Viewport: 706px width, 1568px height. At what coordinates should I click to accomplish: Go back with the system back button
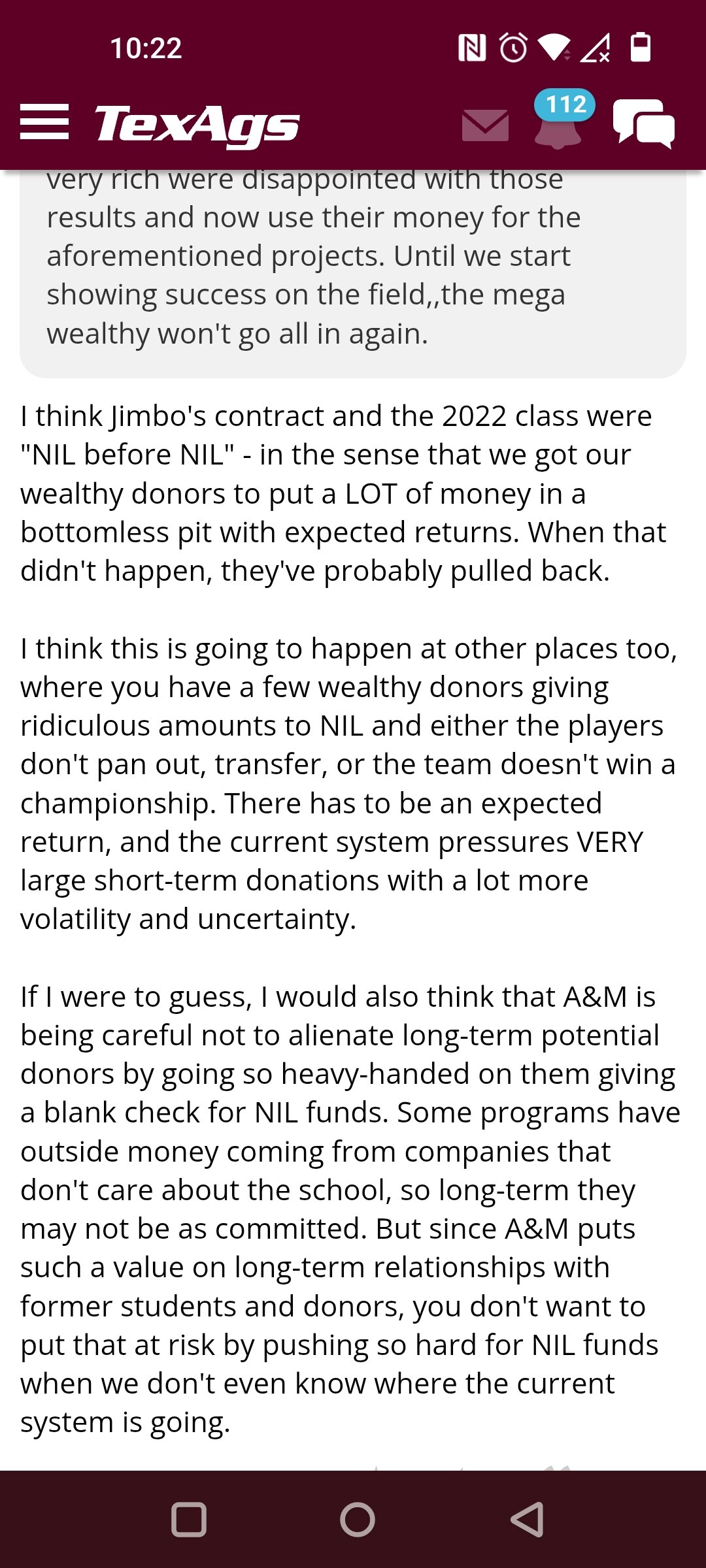click(528, 1519)
